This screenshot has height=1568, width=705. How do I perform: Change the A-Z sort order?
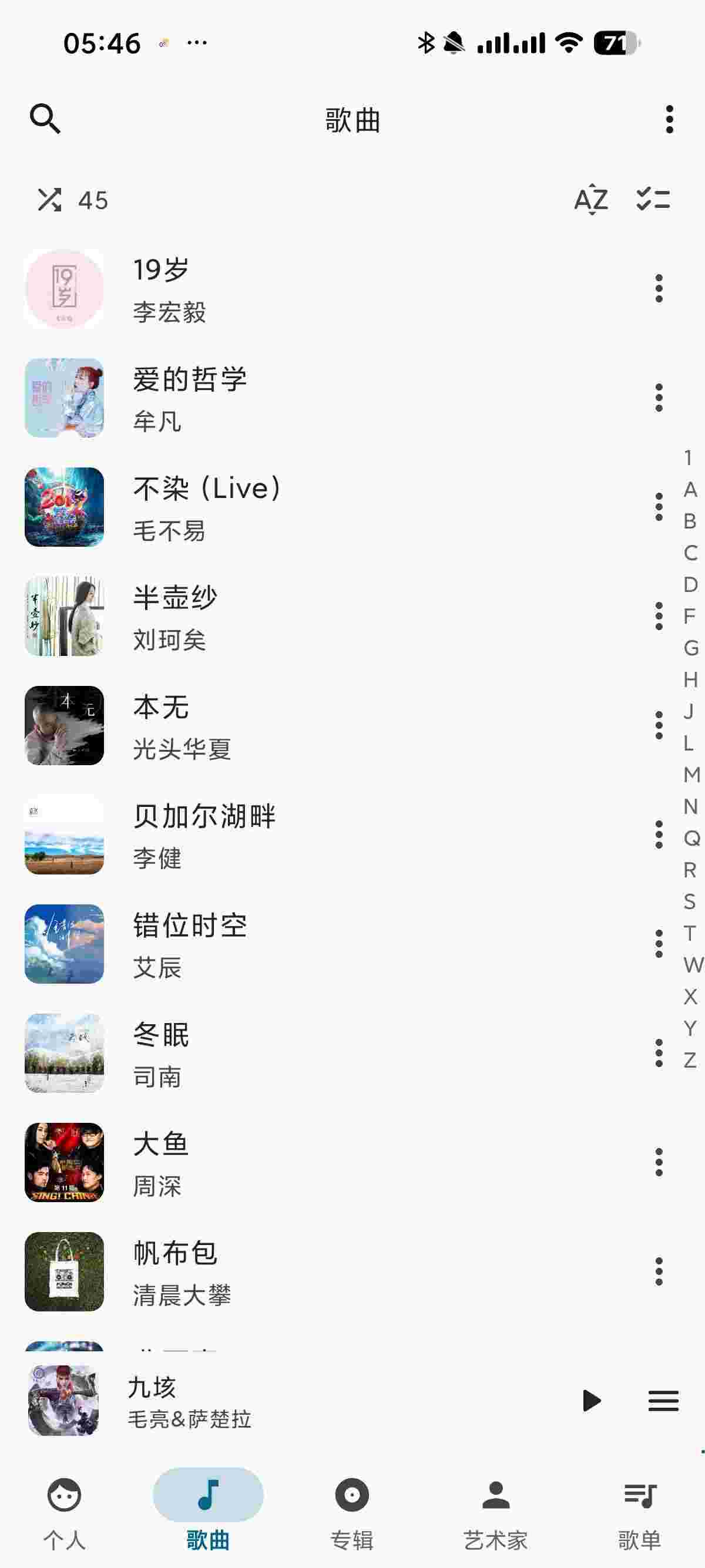pyautogui.click(x=590, y=199)
